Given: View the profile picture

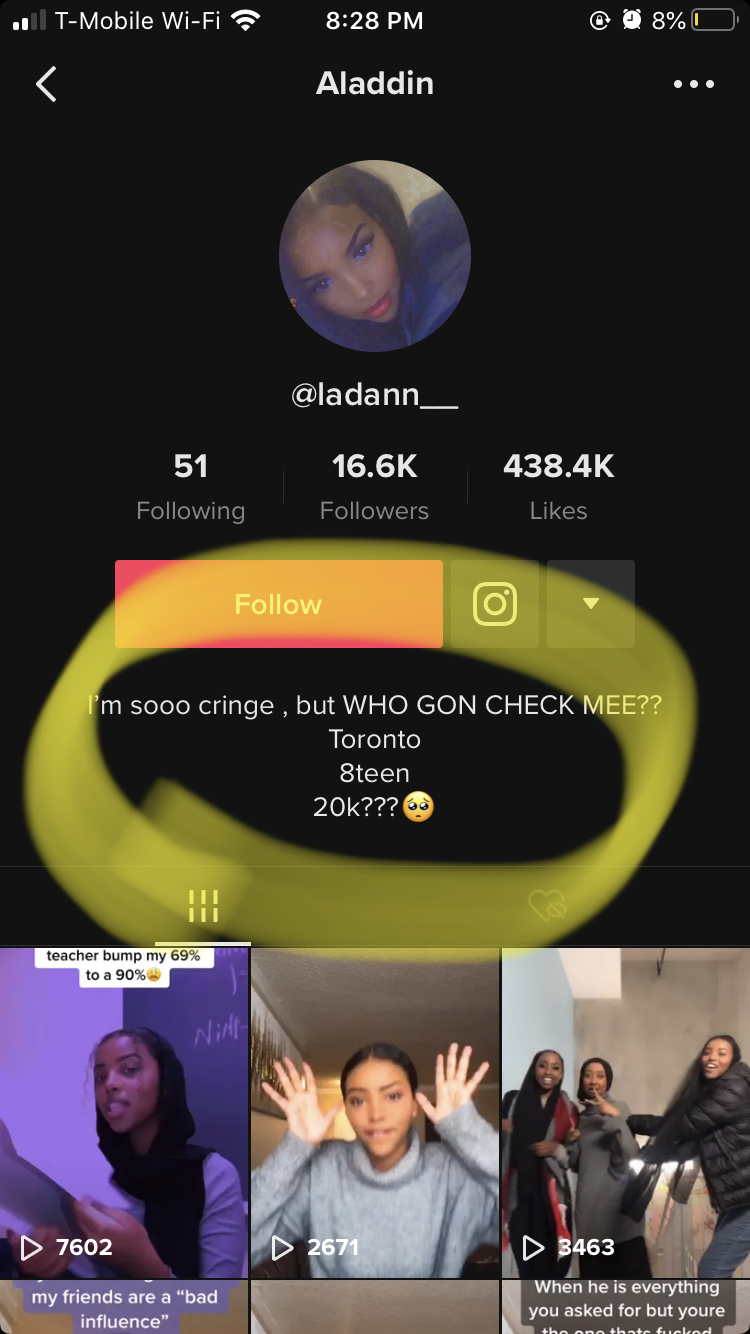Looking at the screenshot, I should pyautogui.click(x=375, y=256).
